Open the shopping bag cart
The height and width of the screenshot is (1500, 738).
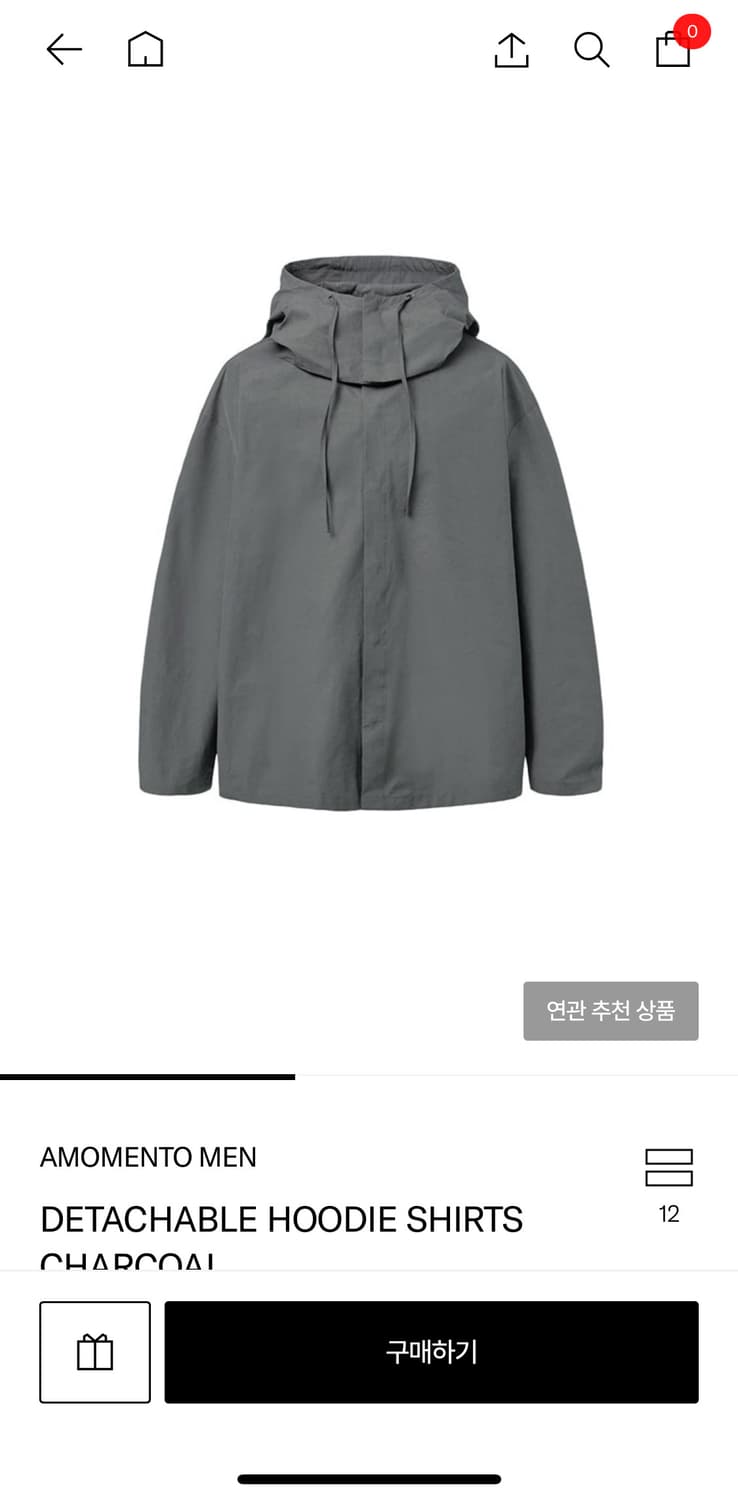point(674,48)
